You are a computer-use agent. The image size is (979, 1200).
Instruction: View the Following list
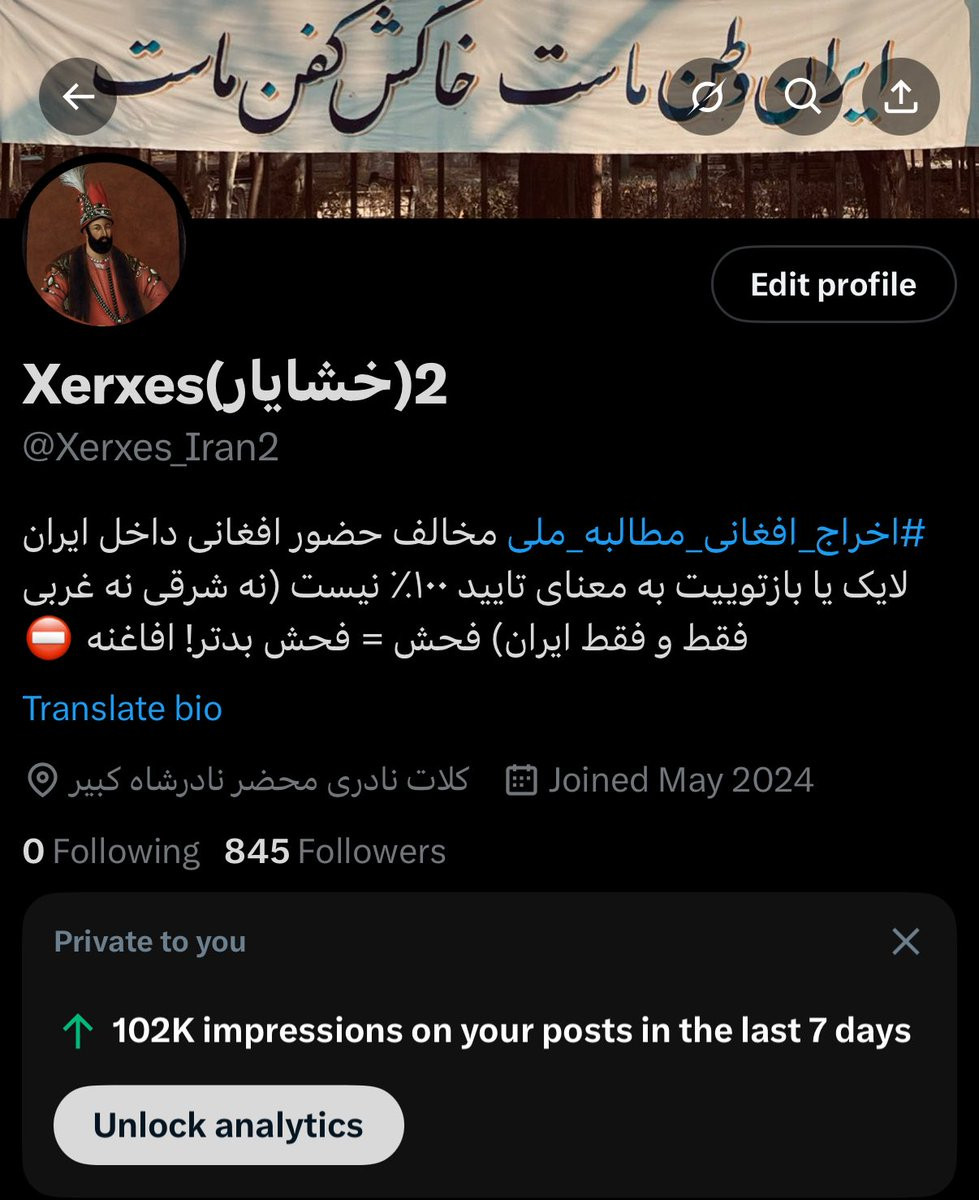[111, 852]
